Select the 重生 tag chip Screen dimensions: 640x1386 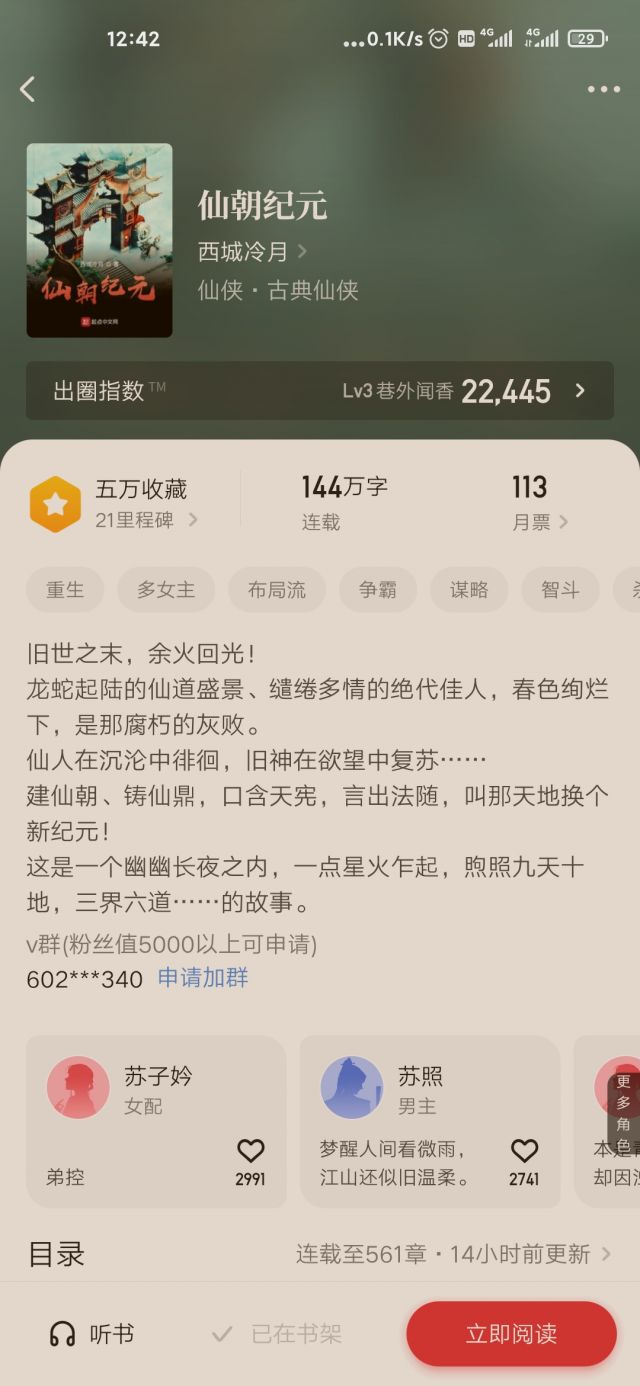65,590
